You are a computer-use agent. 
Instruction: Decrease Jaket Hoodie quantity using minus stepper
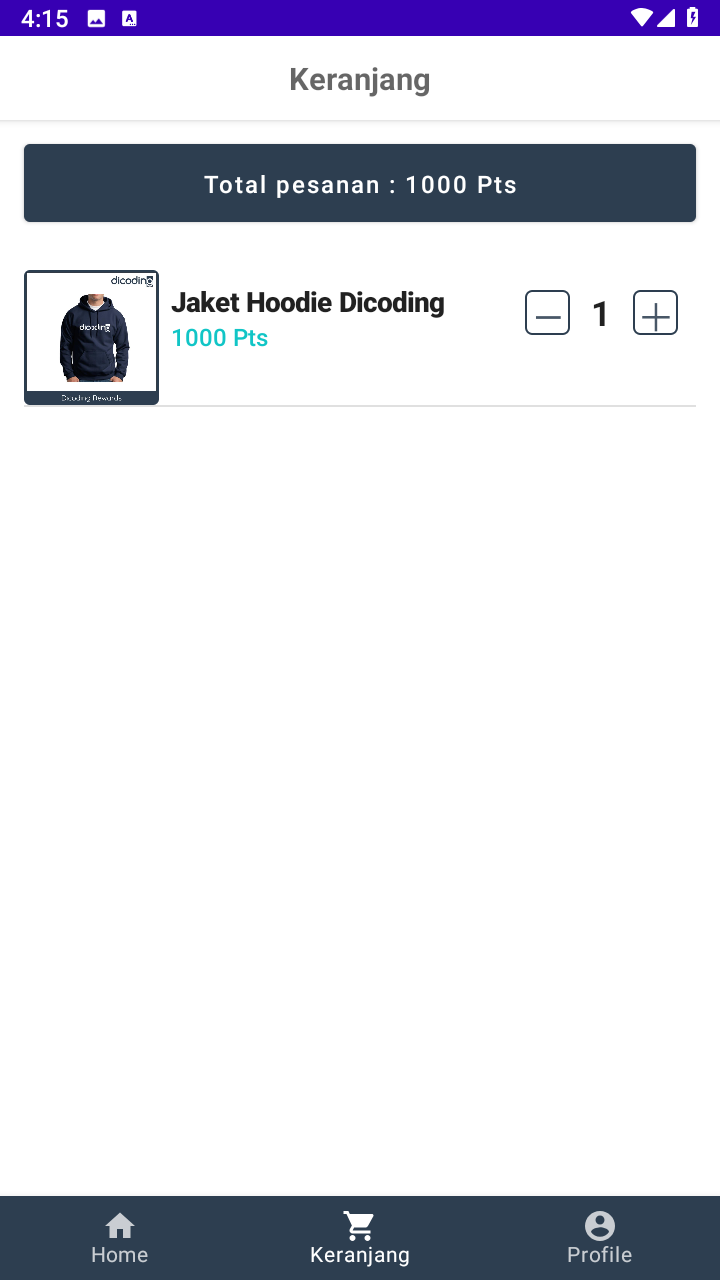pos(547,312)
